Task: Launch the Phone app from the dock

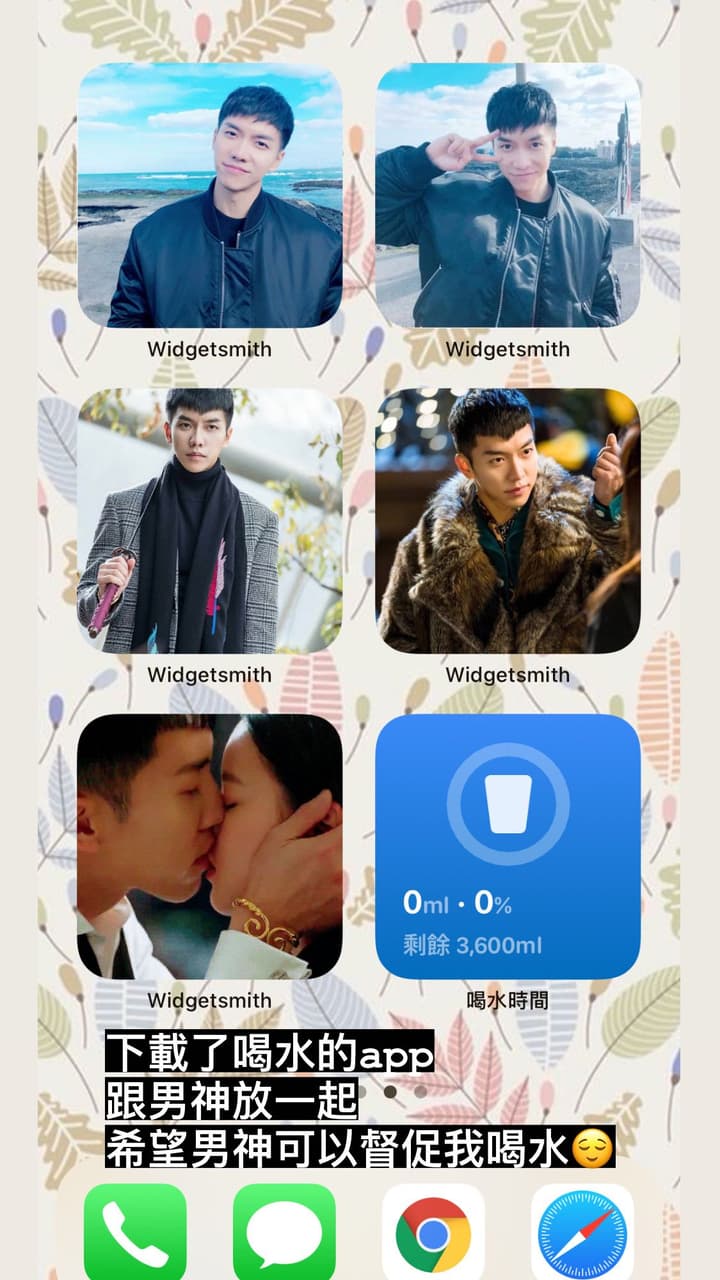Action: tap(135, 1232)
